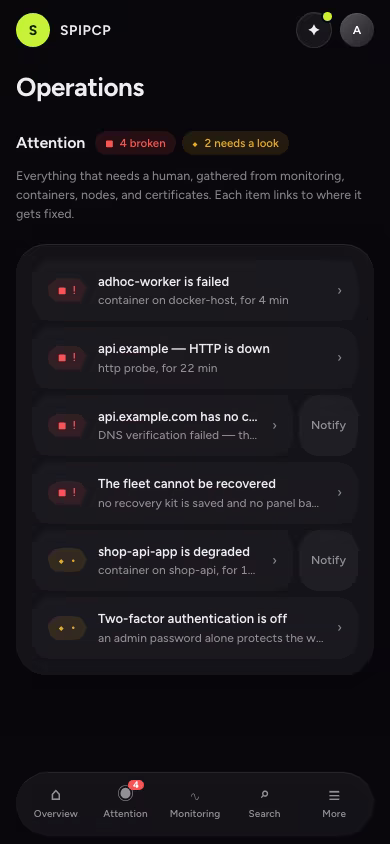The height and width of the screenshot is (844, 390).
Task: Tap the green SPIPCP workspace avatar
Action: tap(33, 30)
